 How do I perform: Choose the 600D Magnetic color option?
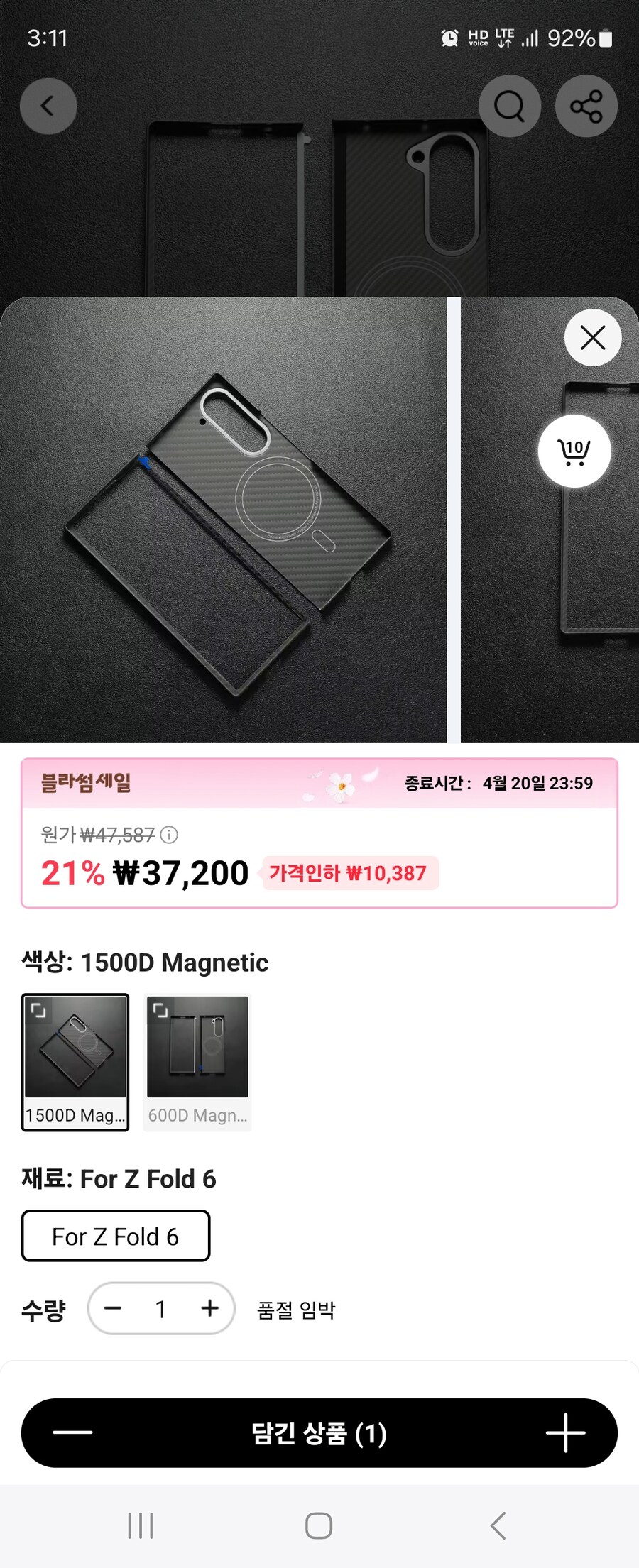coord(197,1062)
